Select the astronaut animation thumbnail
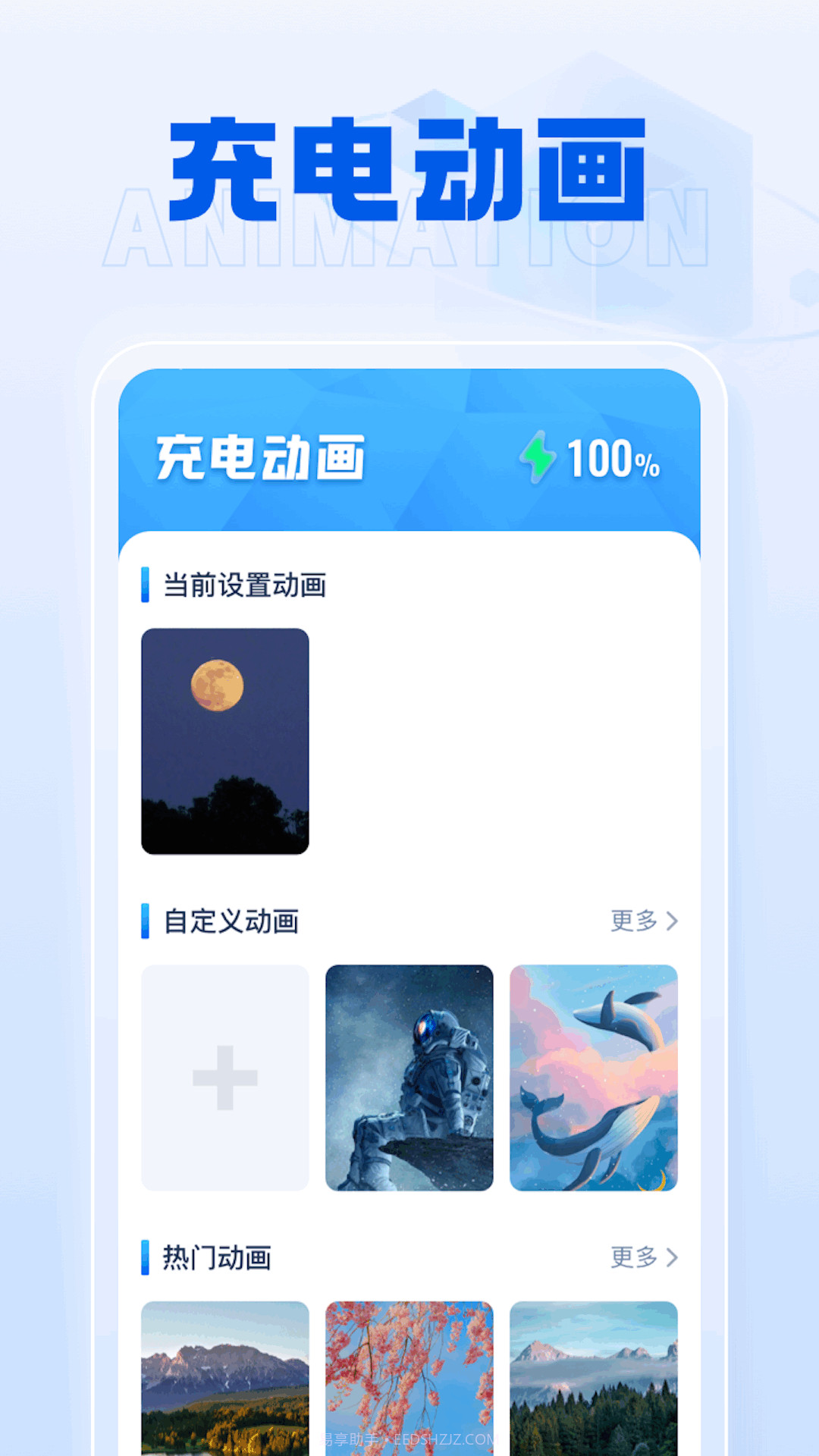 click(409, 1077)
